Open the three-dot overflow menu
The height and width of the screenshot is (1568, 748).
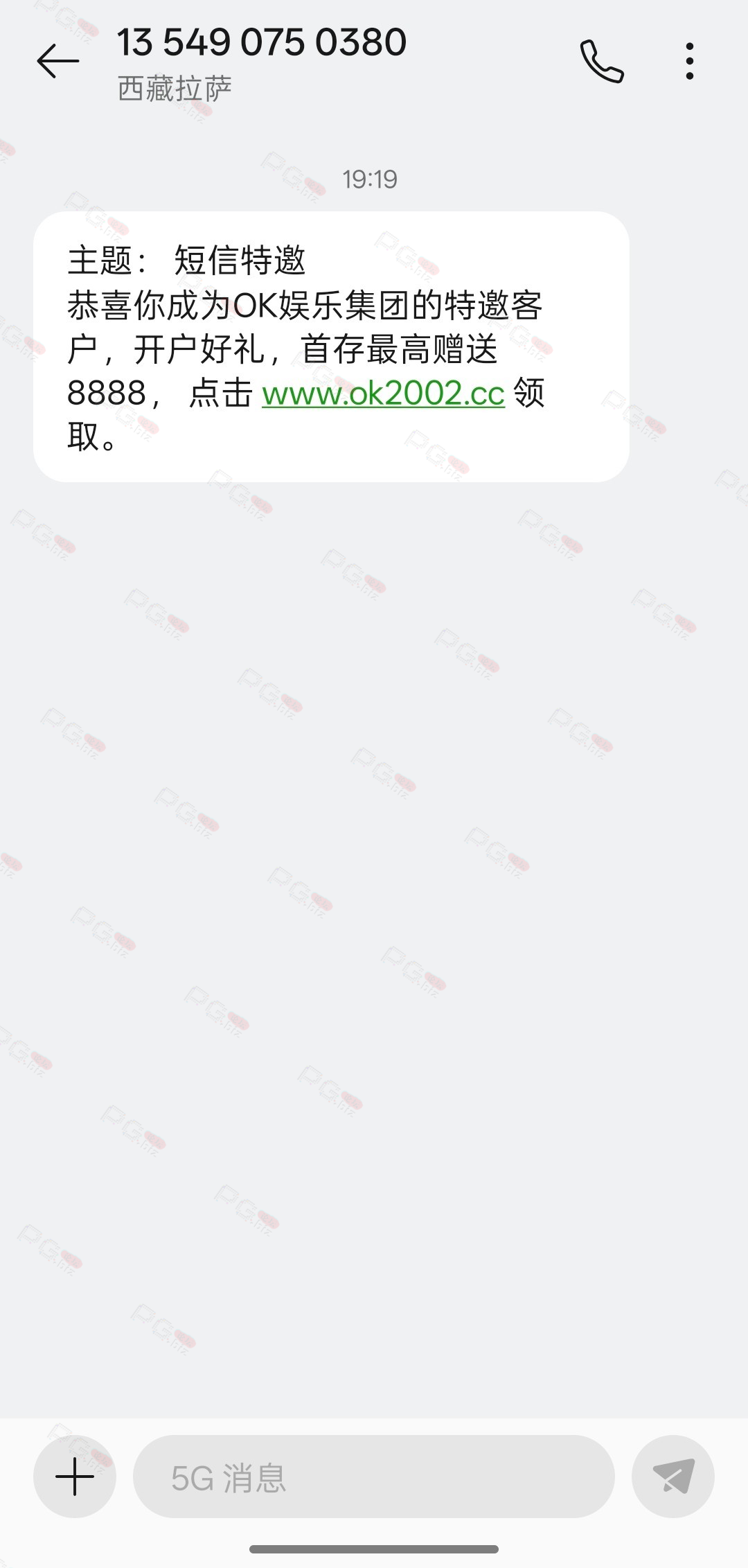tap(689, 61)
